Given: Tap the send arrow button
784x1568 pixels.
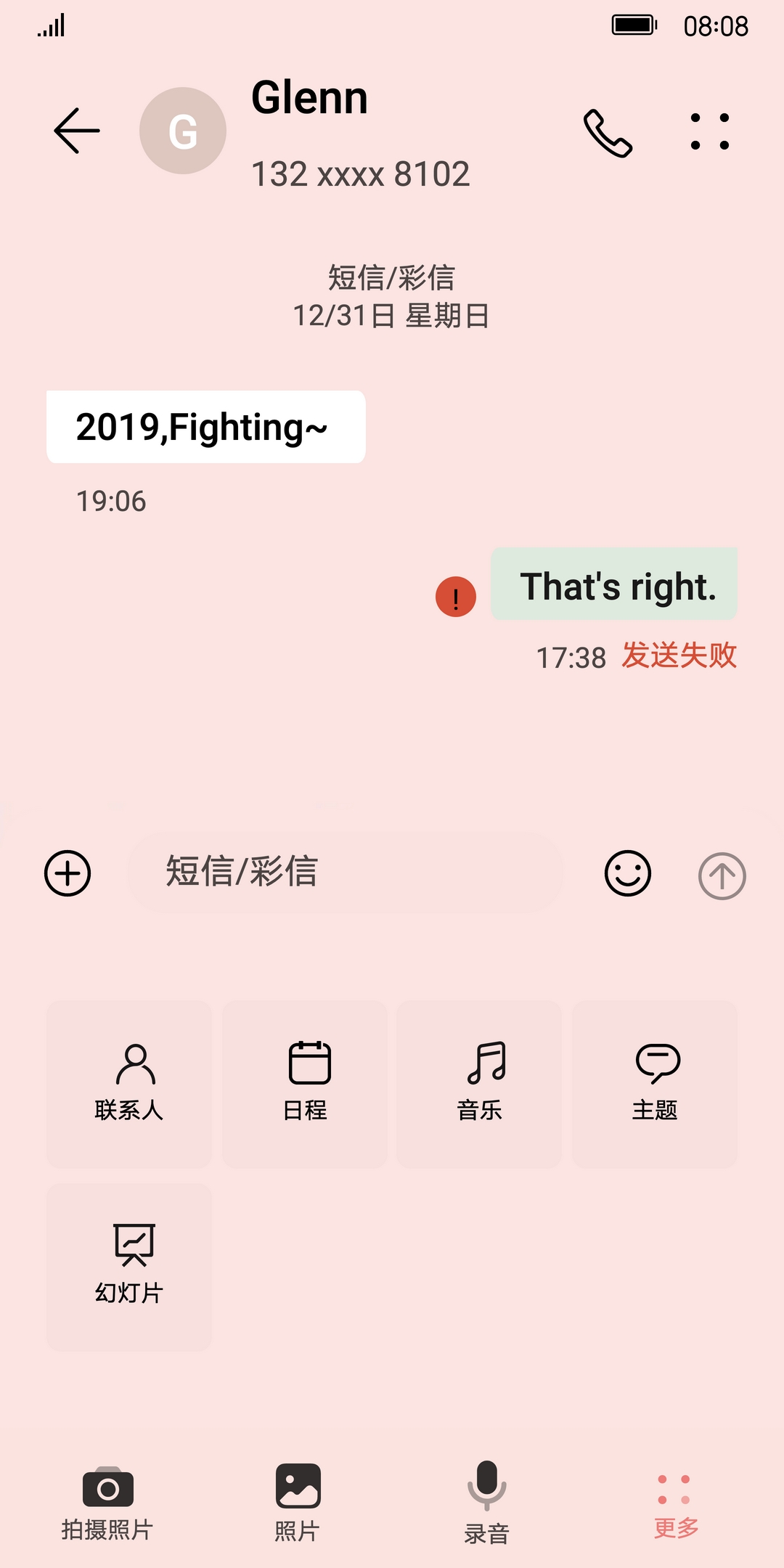Looking at the screenshot, I should [722, 876].
